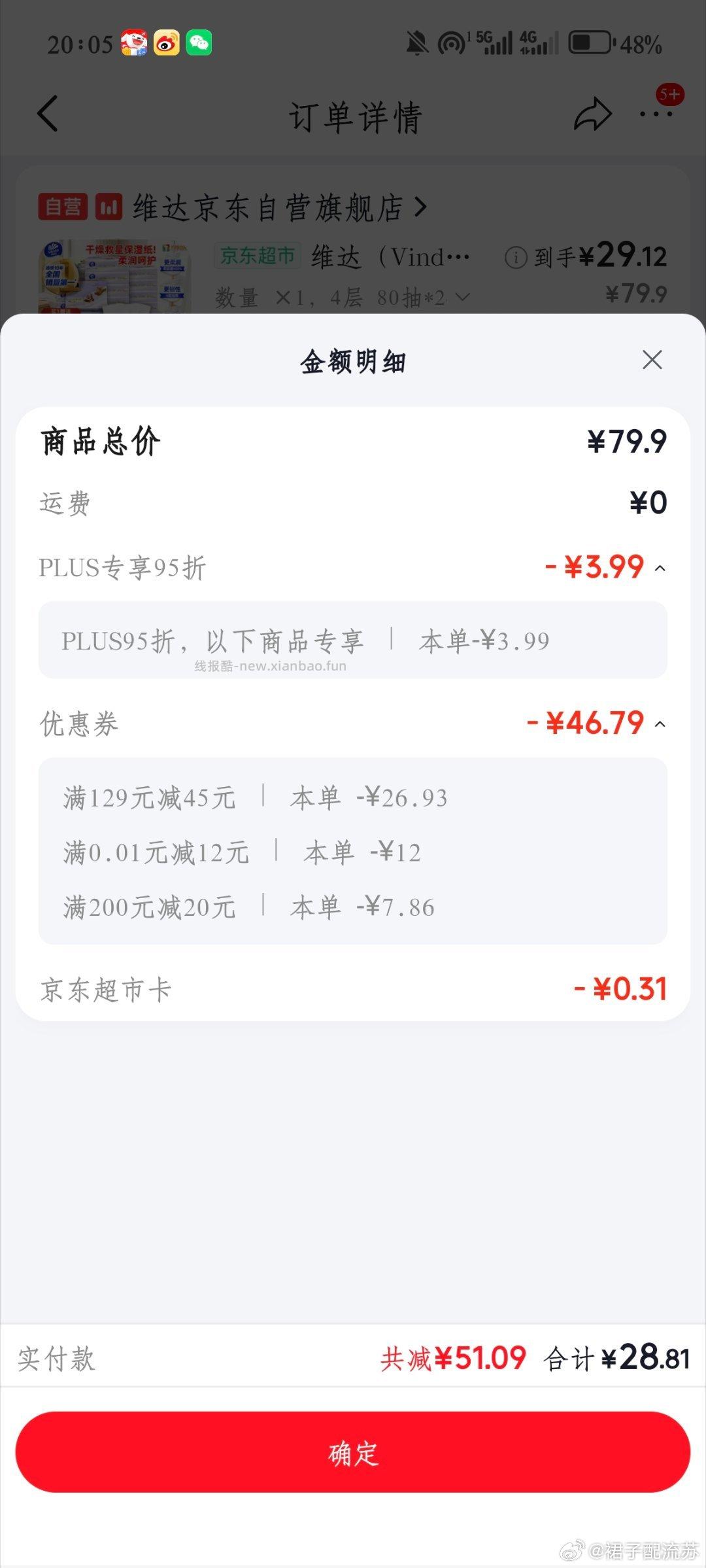The height and width of the screenshot is (1568, 706).
Task: Select the 满129元减45元 coupon row
Action: pos(255,797)
